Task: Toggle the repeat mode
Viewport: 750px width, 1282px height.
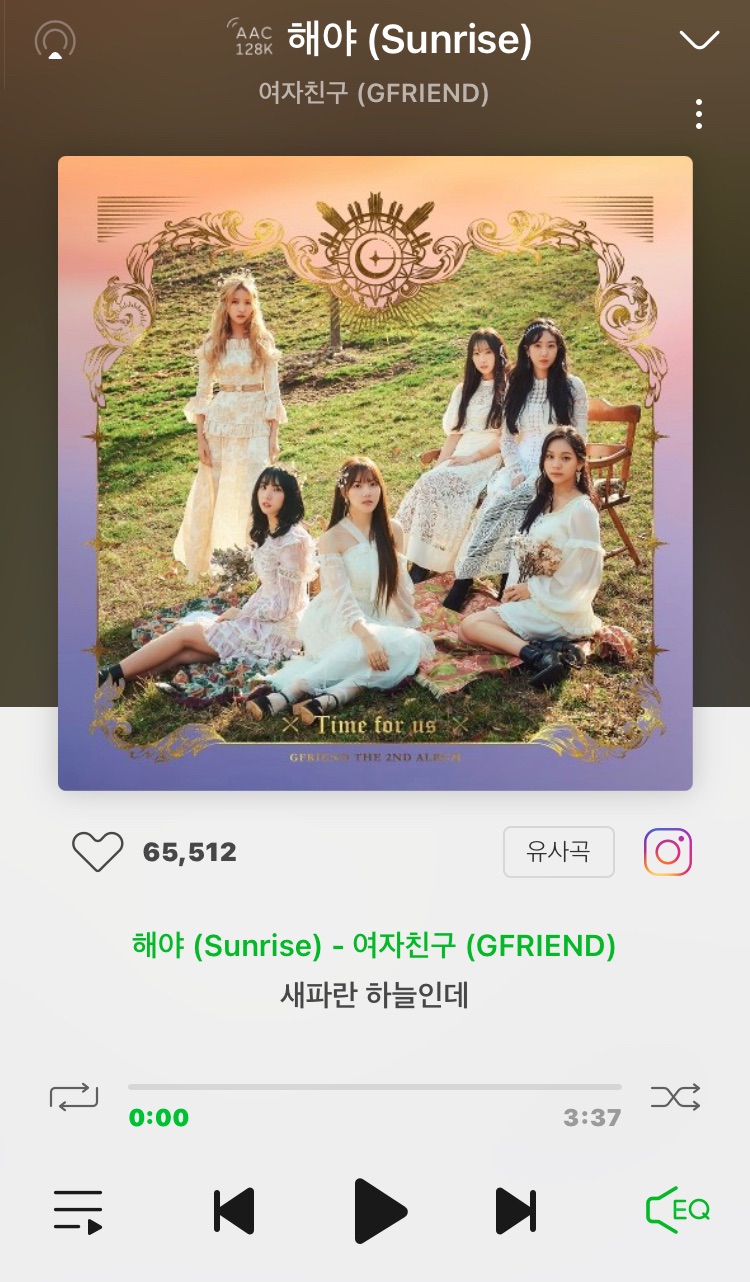Action: [x=74, y=1096]
